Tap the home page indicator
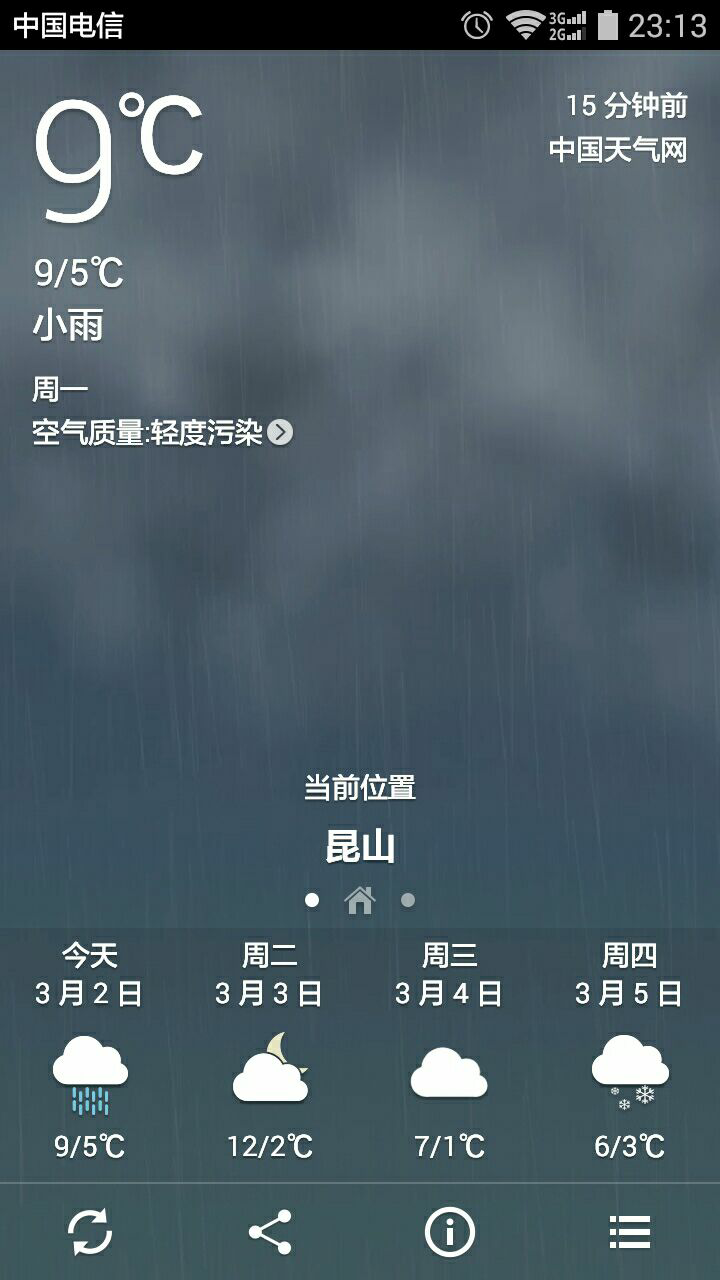Screen dimensions: 720x1280 click(x=360, y=901)
